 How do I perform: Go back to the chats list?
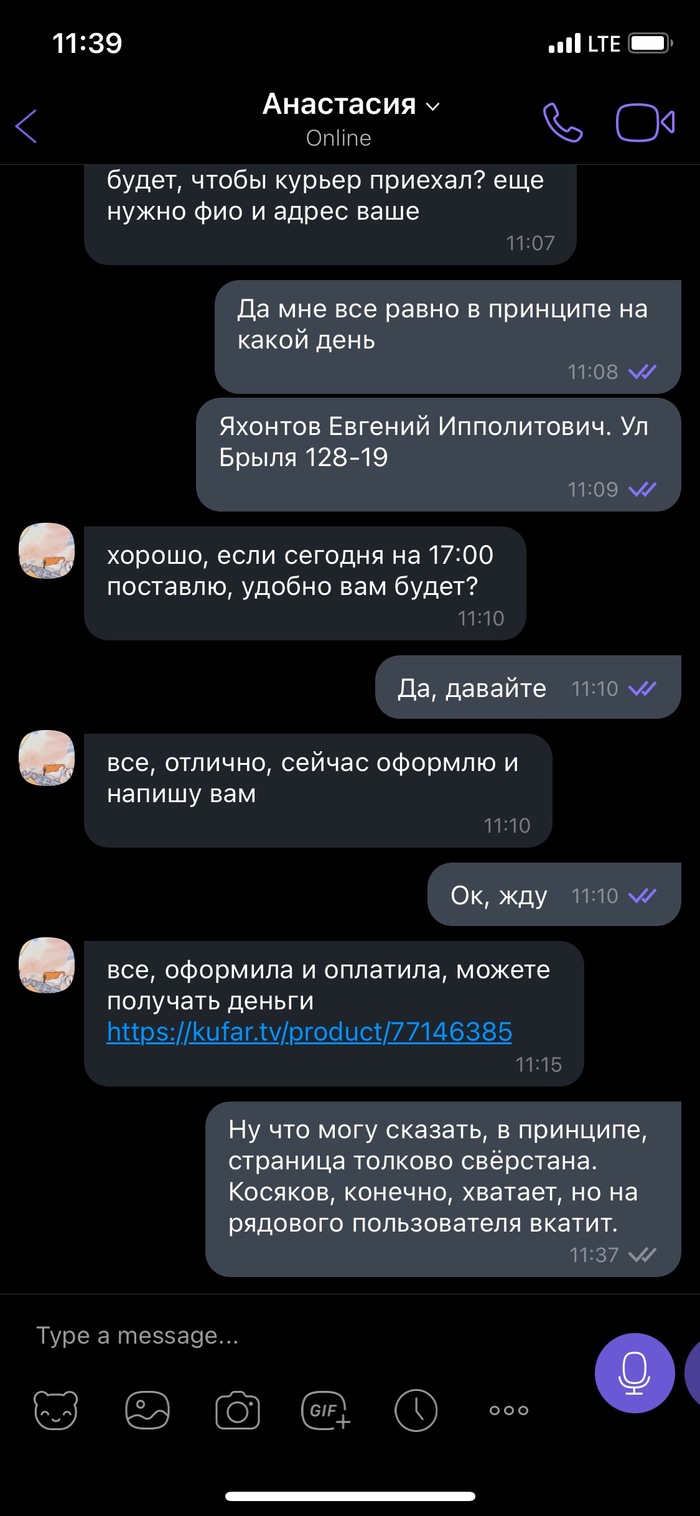tap(27, 125)
